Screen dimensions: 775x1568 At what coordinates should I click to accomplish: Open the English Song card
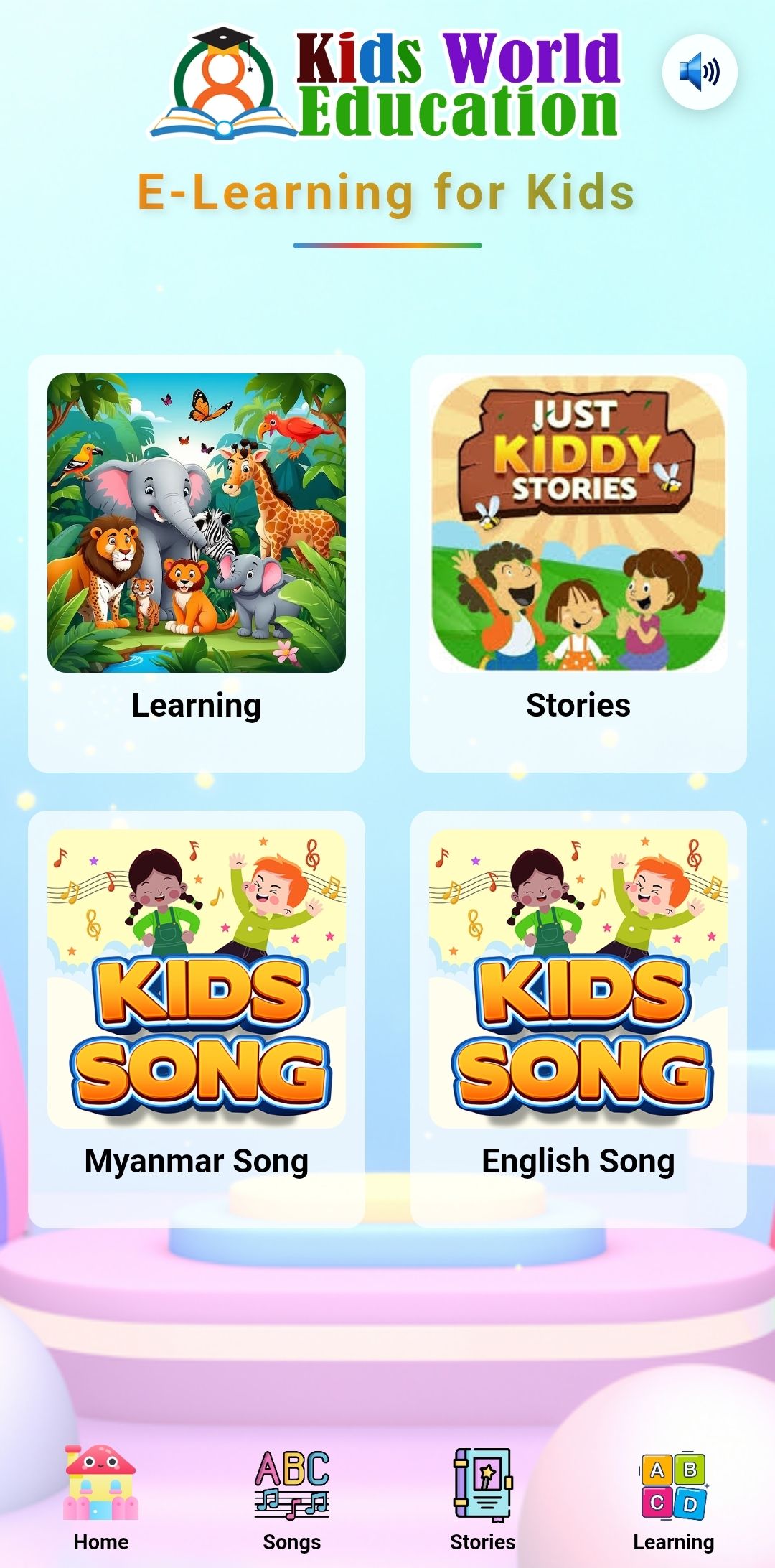578,1019
